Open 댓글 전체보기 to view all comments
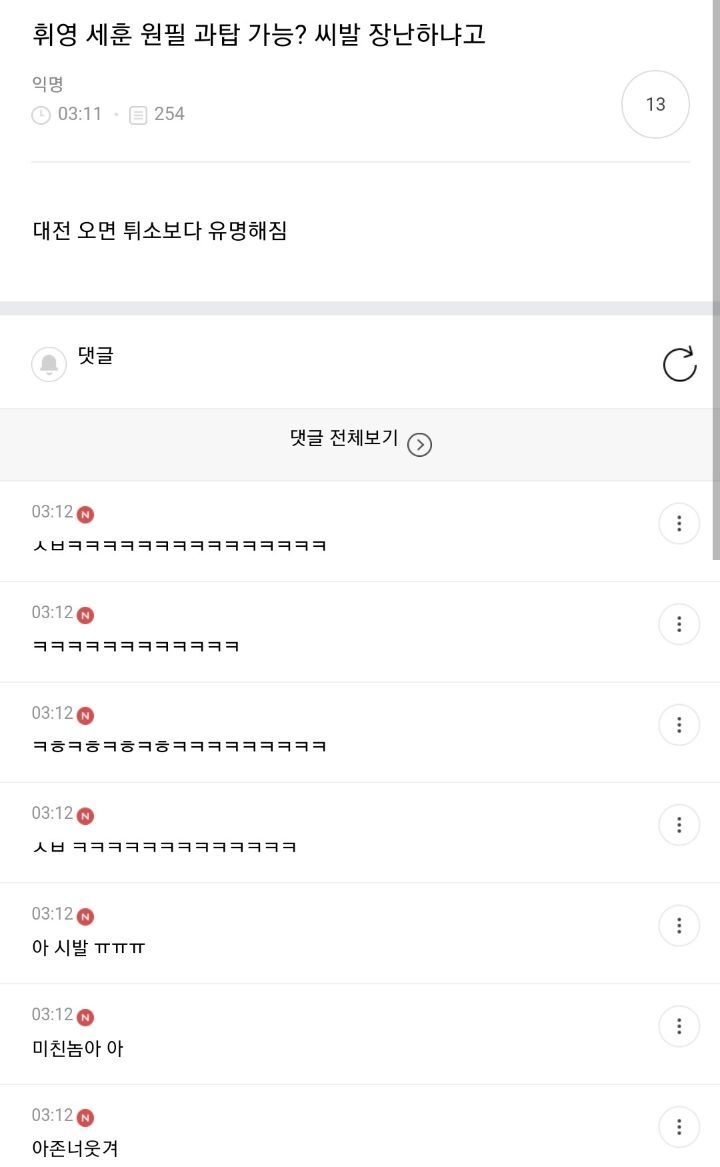Image resolution: width=720 pixels, height=1167 pixels. (360, 441)
